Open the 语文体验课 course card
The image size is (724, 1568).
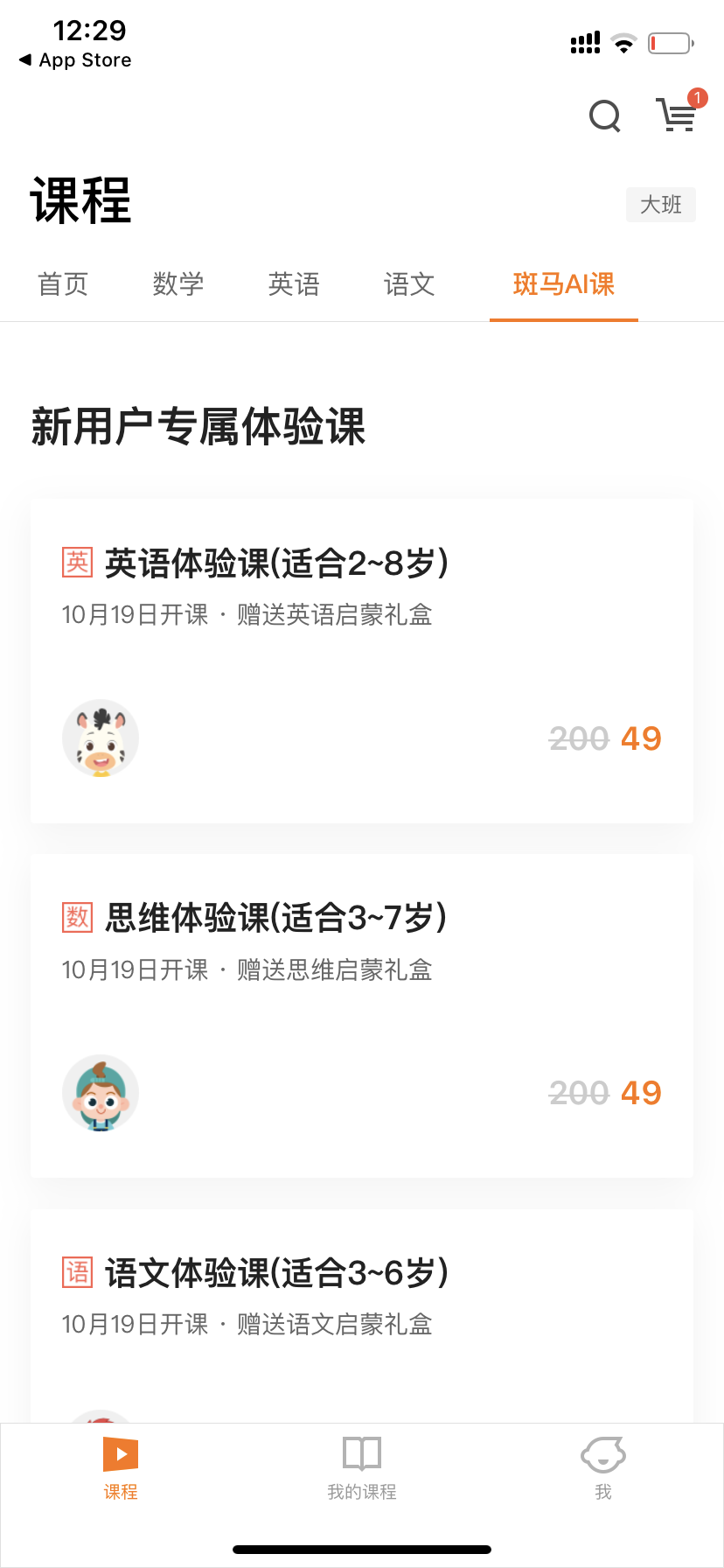click(362, 1312)
